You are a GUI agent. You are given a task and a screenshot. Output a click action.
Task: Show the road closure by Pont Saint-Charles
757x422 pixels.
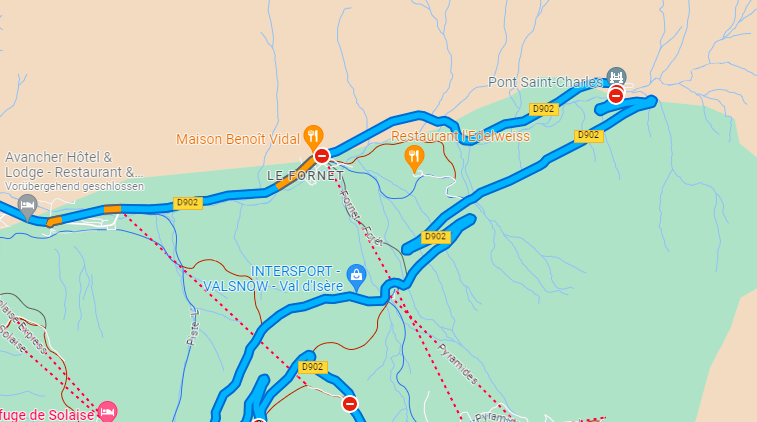616,96
